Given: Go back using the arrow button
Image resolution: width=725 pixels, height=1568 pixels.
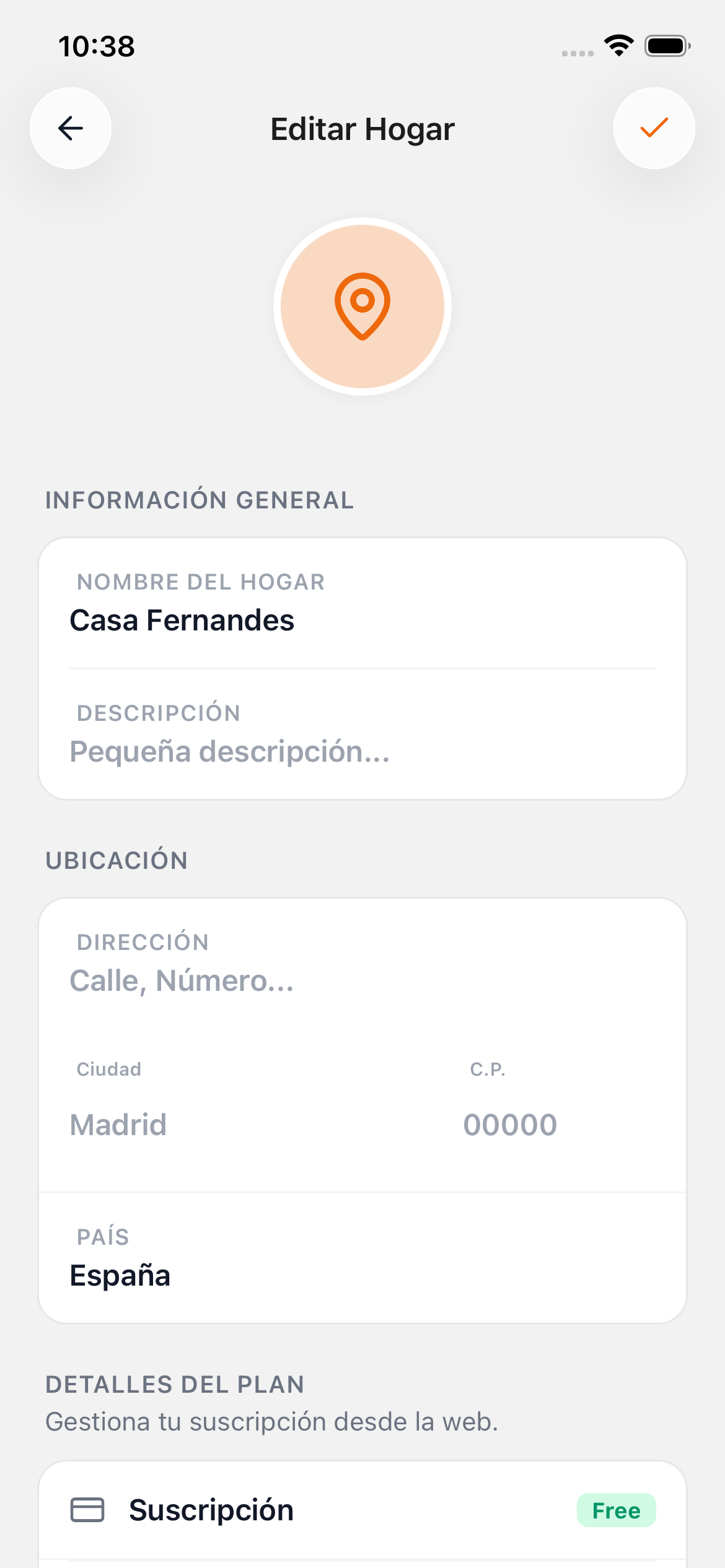Looking at the screenshot, I should point(71,128).
